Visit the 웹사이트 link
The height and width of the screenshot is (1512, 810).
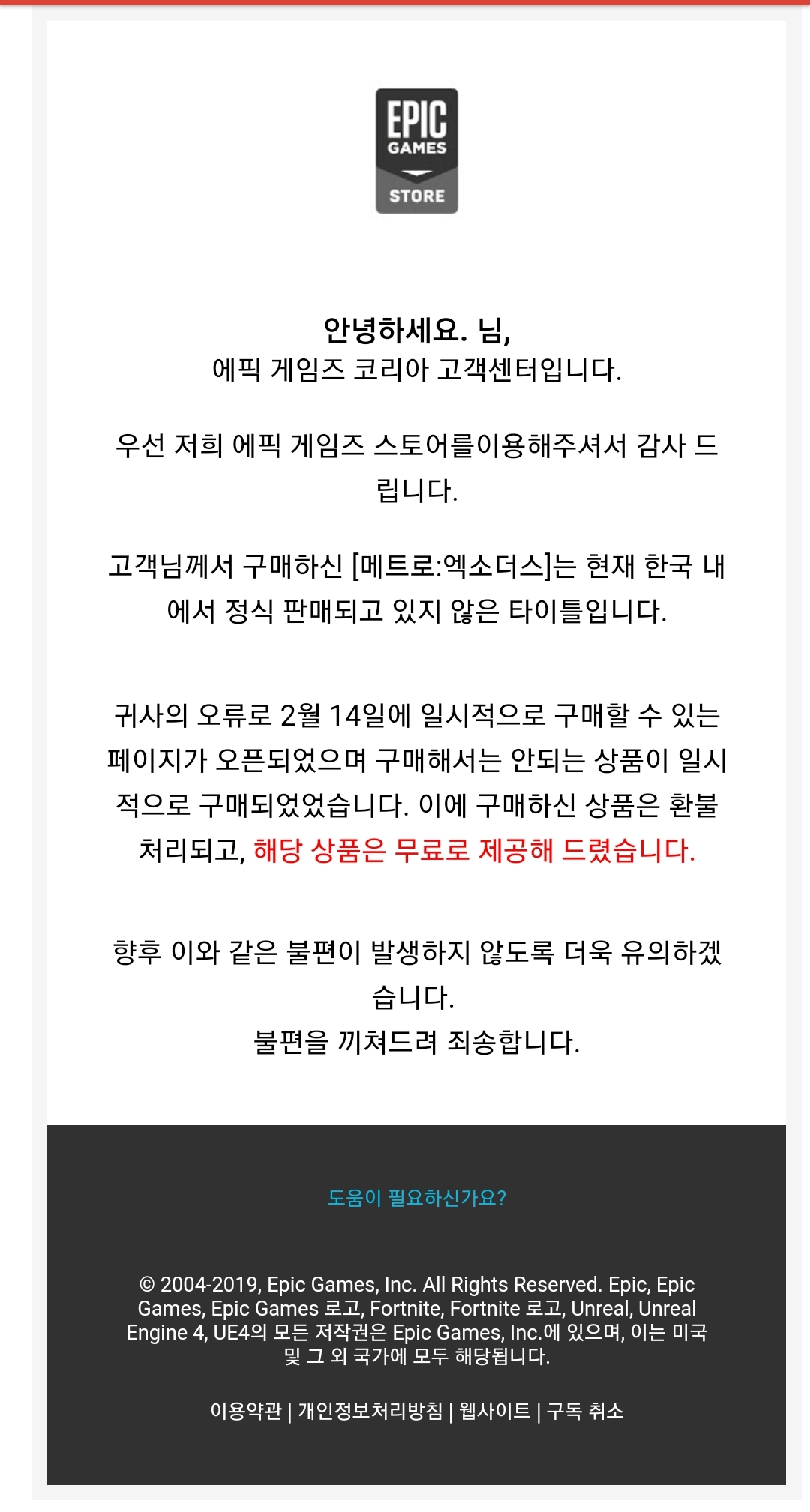[494, 1411]
